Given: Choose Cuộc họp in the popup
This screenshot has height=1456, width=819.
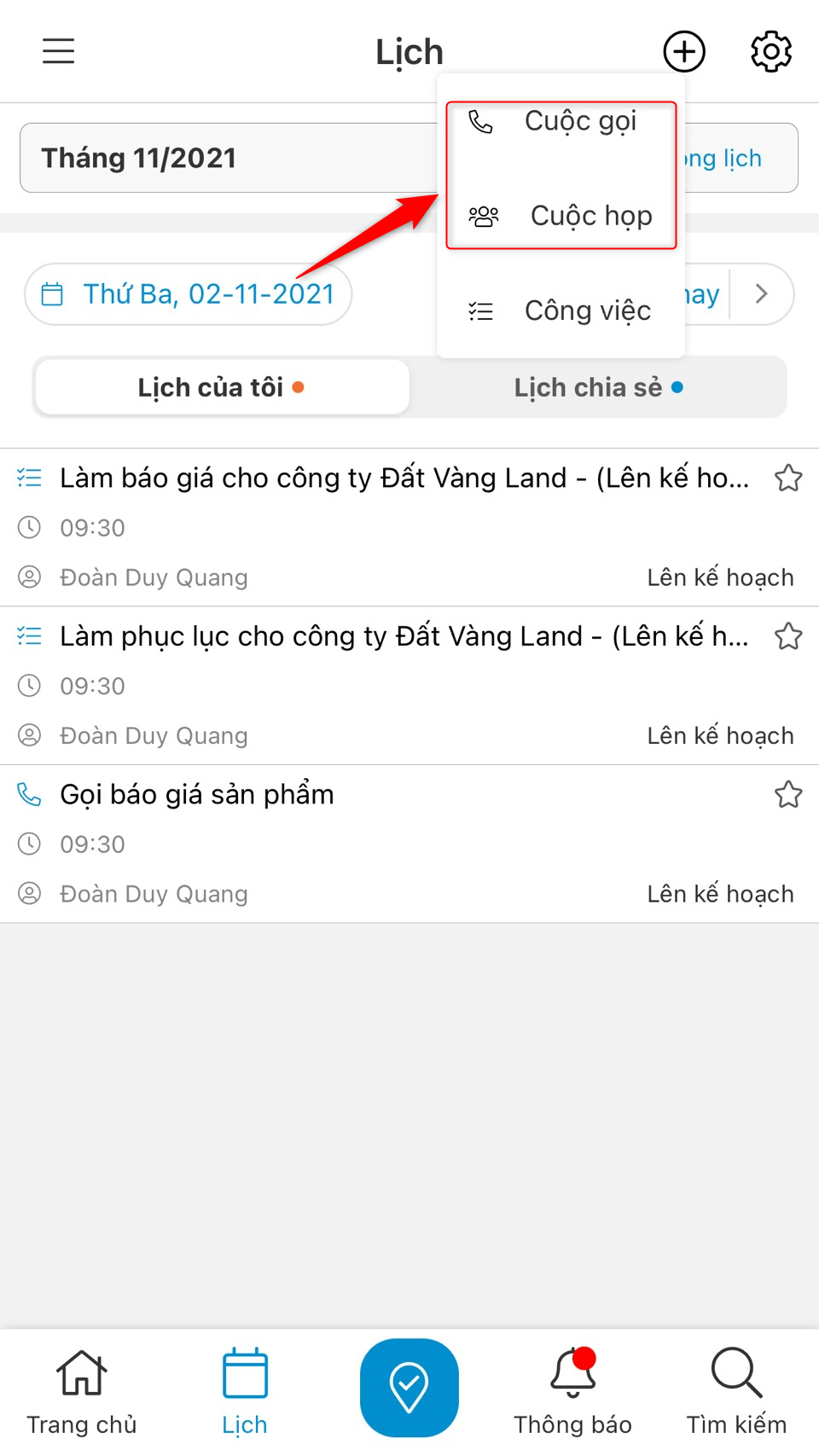Looking at the screenshot, I should [x=561, y=216].
